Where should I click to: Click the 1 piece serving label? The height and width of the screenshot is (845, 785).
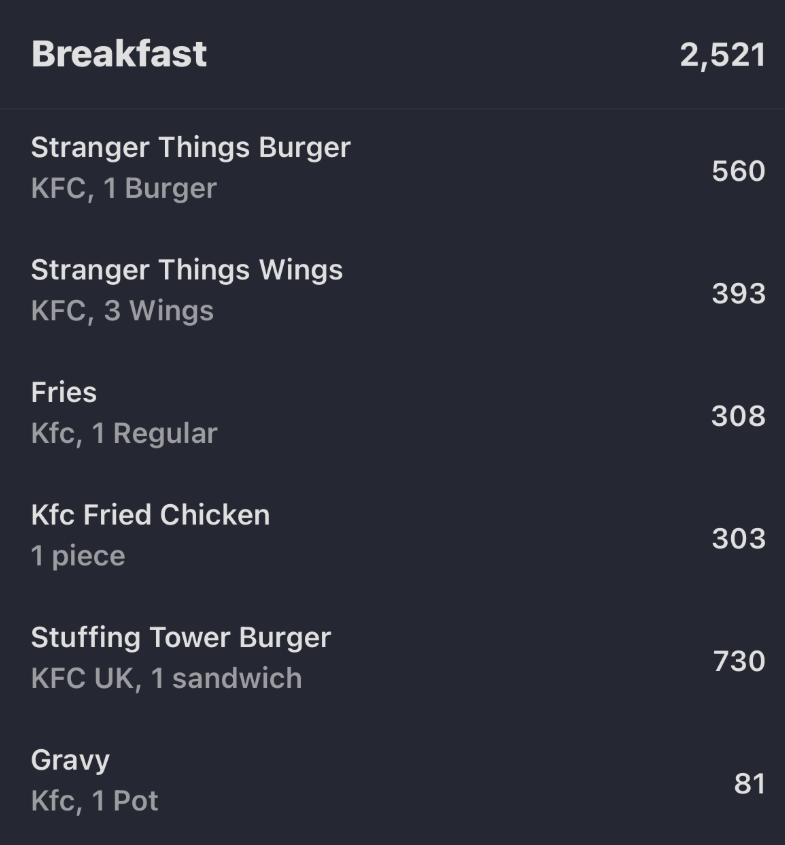coord(79,555)
